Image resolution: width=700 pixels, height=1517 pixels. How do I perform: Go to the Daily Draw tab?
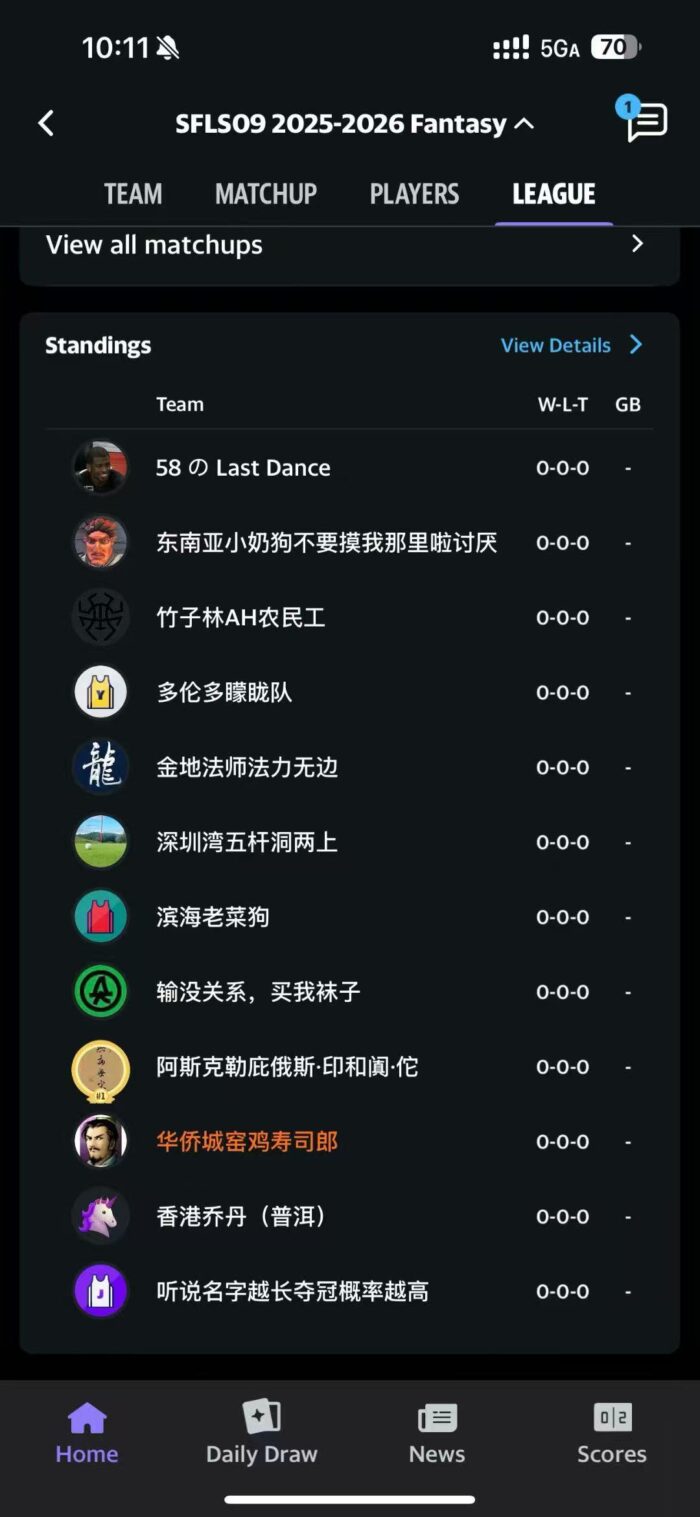[x=261, y=1433]
